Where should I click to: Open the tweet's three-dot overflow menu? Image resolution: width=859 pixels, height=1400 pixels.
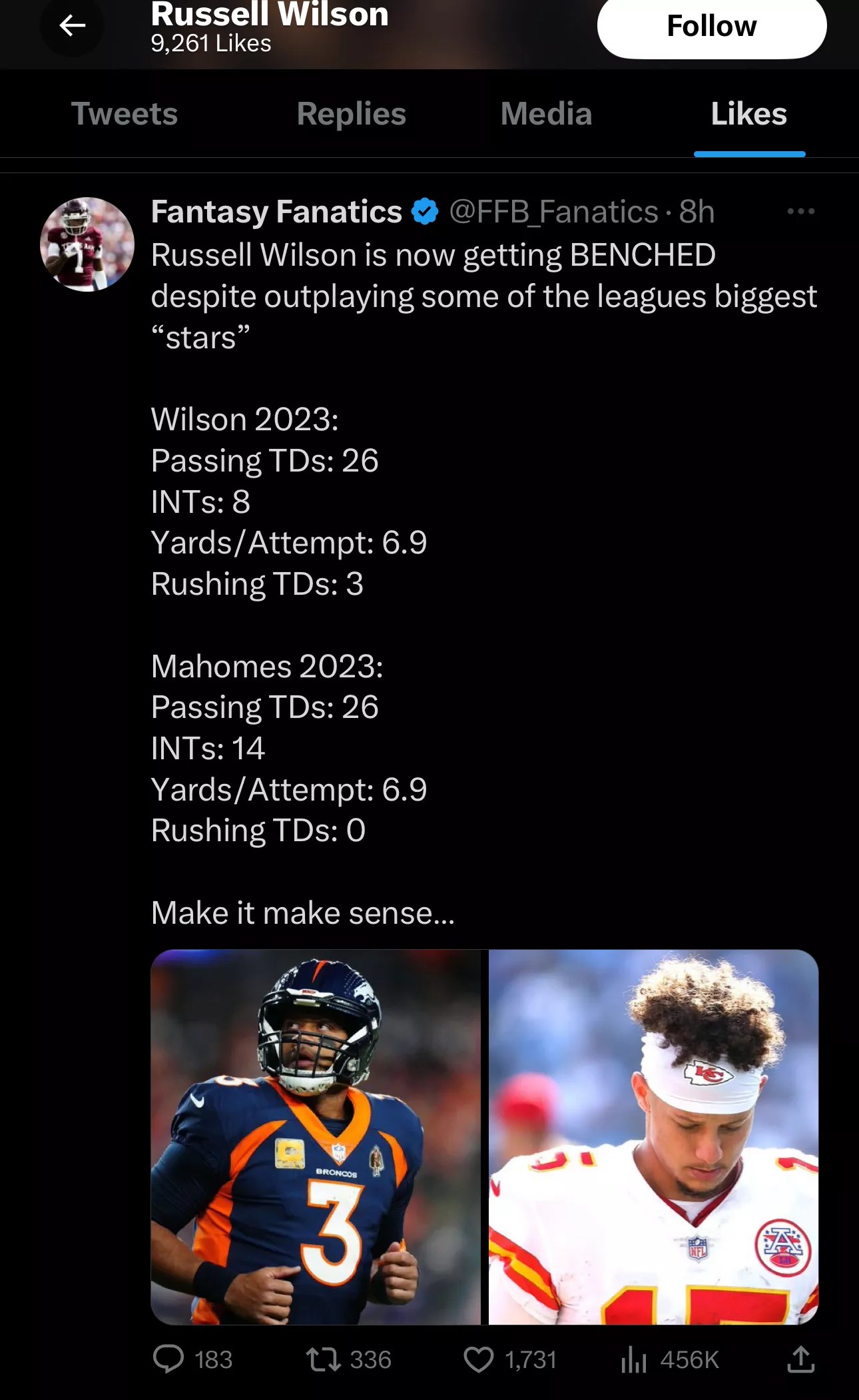(800, 212)
